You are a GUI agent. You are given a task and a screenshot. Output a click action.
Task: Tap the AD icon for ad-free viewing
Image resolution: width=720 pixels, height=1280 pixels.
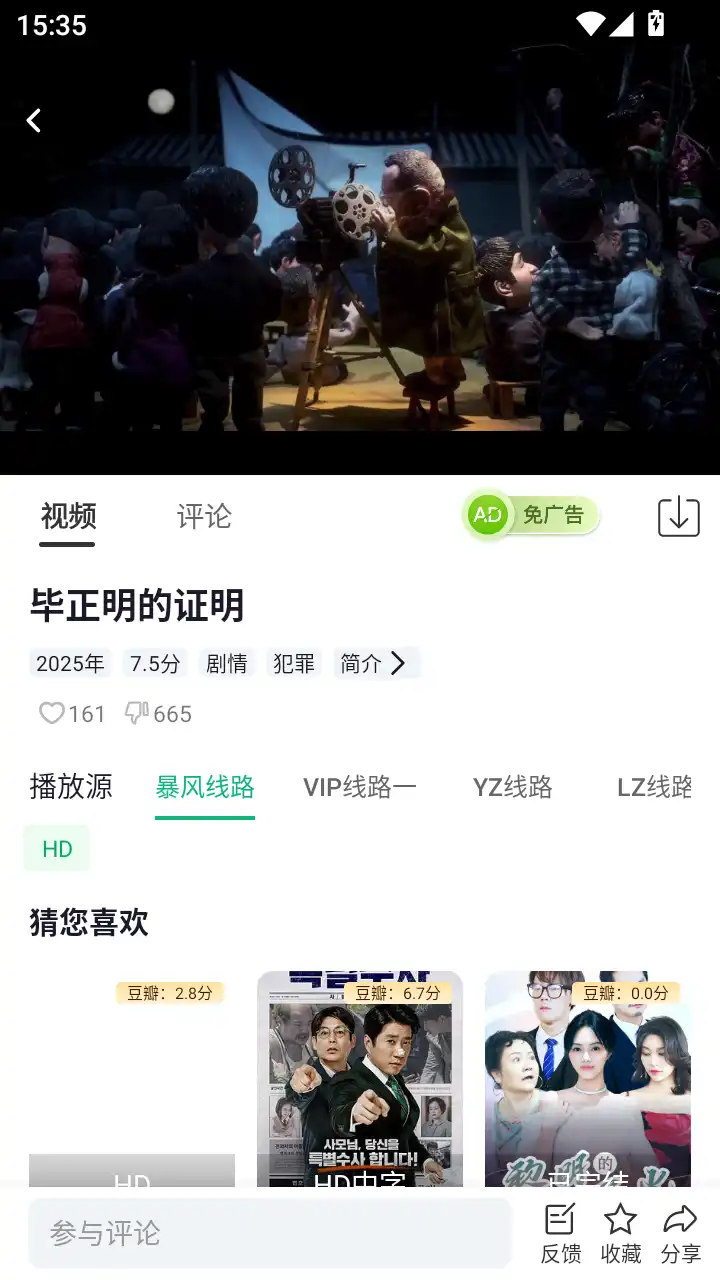coord(487,516)
